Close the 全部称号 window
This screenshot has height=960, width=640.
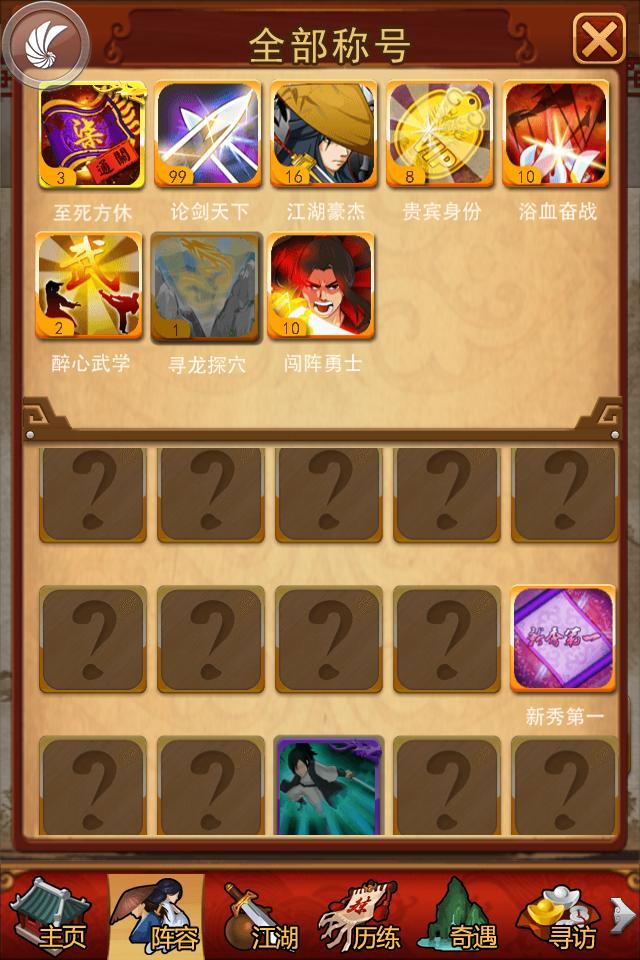[599, 40]
